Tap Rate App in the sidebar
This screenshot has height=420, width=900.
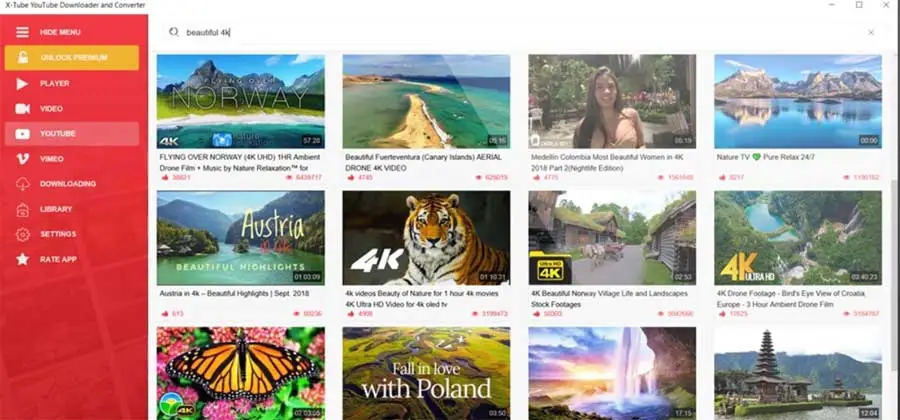(x=58, y=259)
